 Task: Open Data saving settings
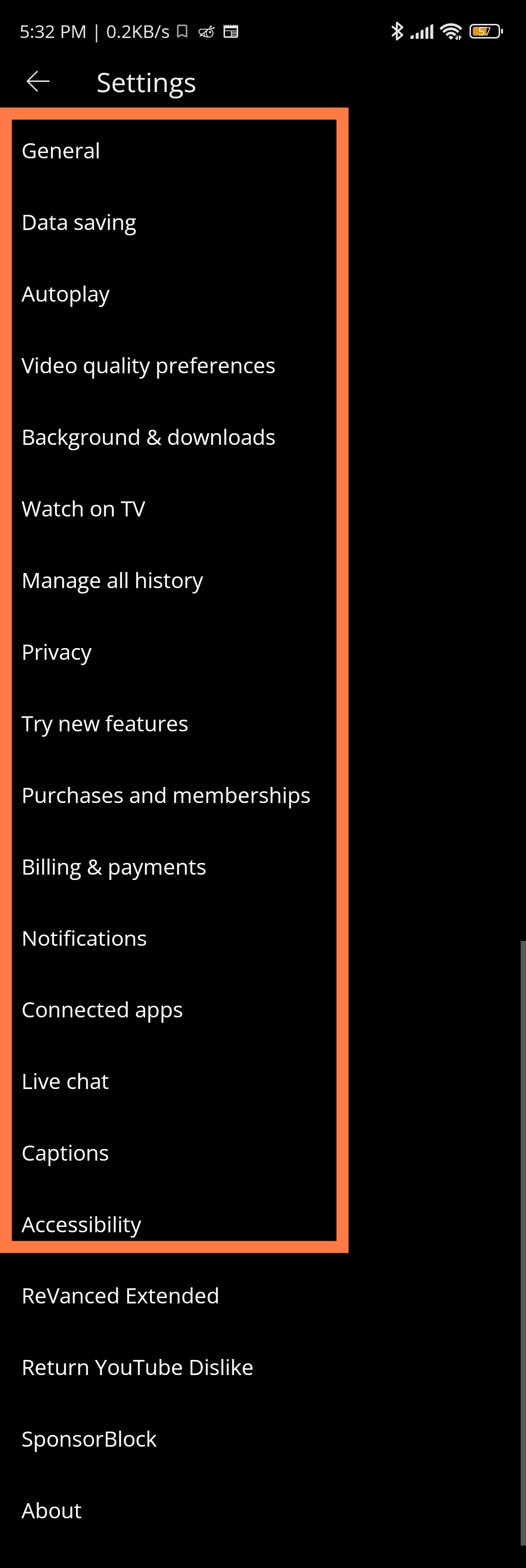78,222
